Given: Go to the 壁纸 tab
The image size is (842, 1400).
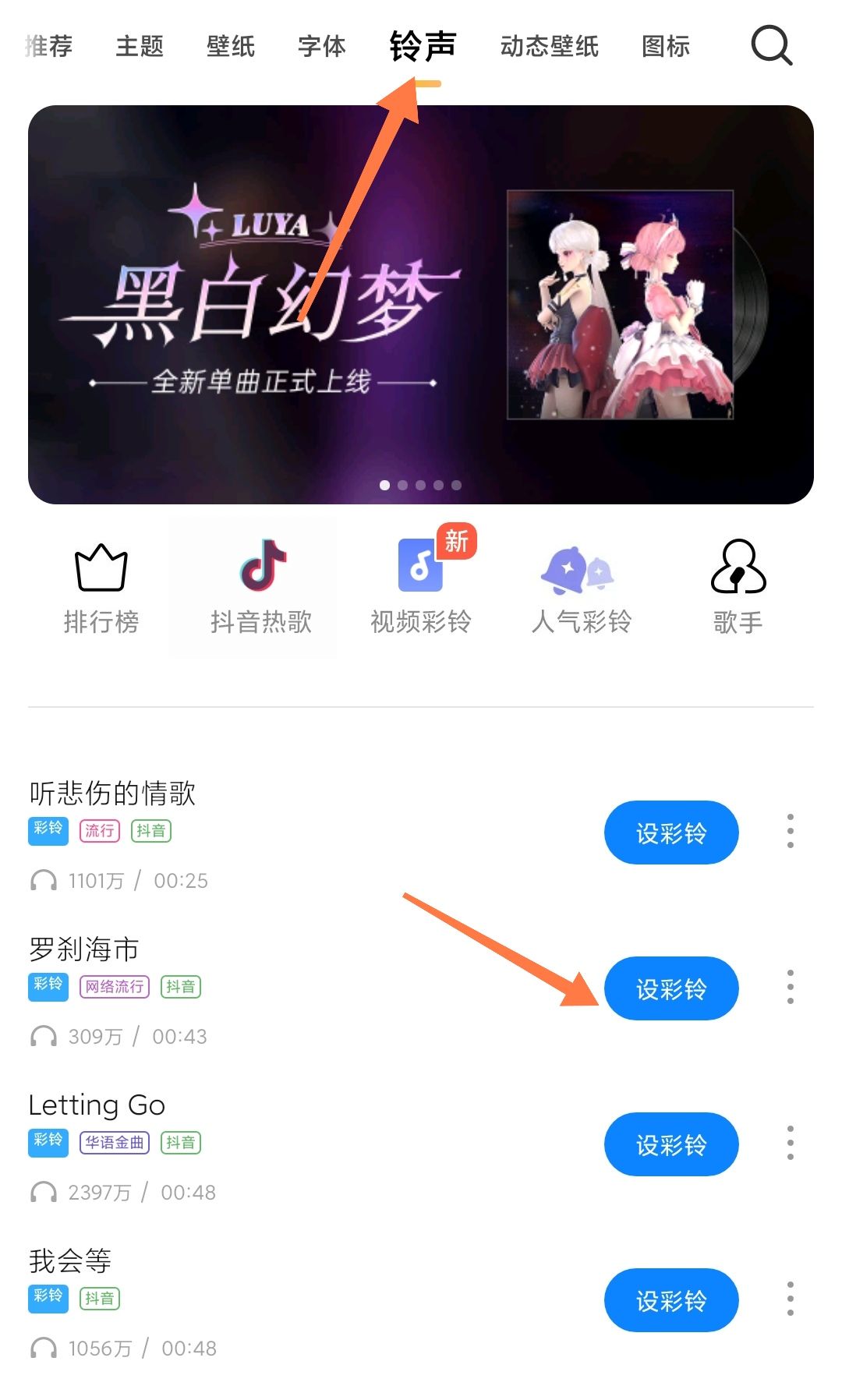Looking at the screenshot, I should [x=231, y=46].
